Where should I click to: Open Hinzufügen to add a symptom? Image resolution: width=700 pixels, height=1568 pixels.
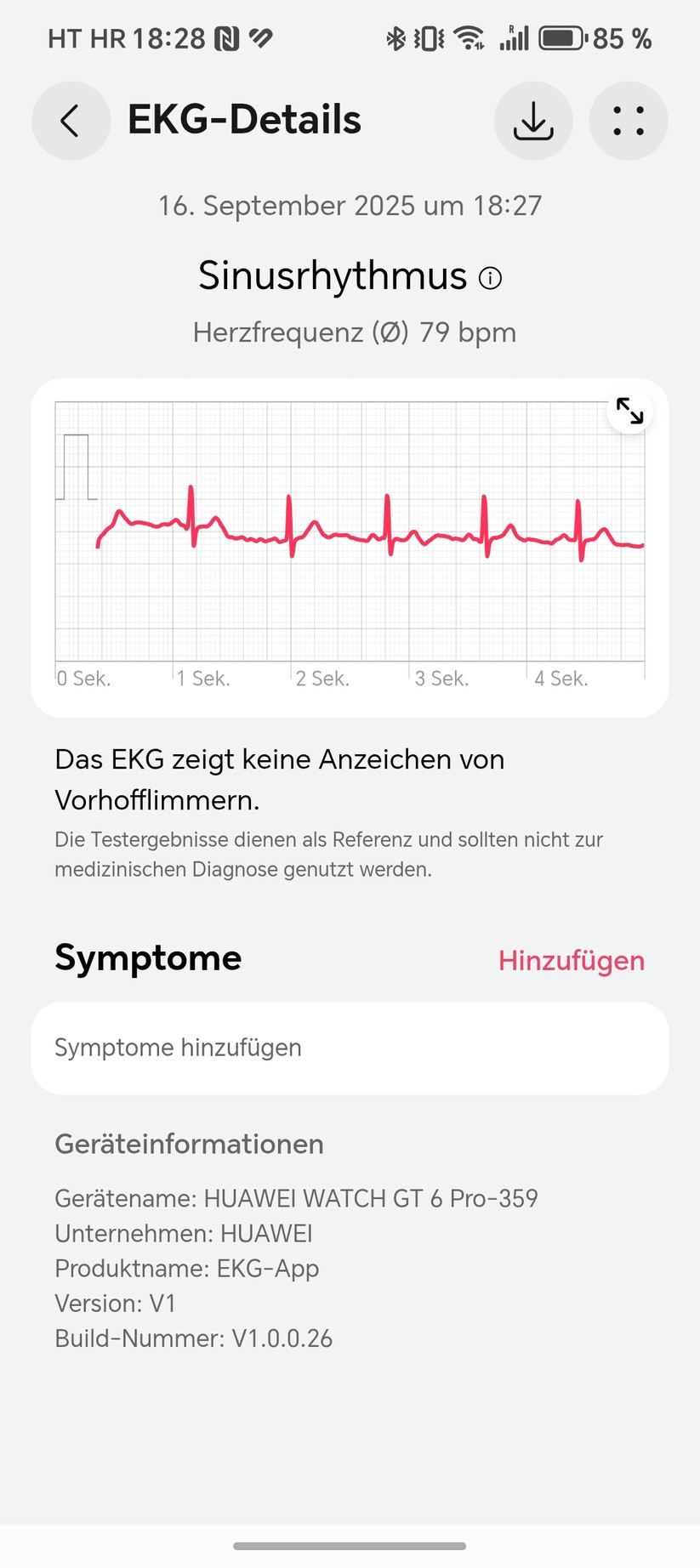(571, 960)
